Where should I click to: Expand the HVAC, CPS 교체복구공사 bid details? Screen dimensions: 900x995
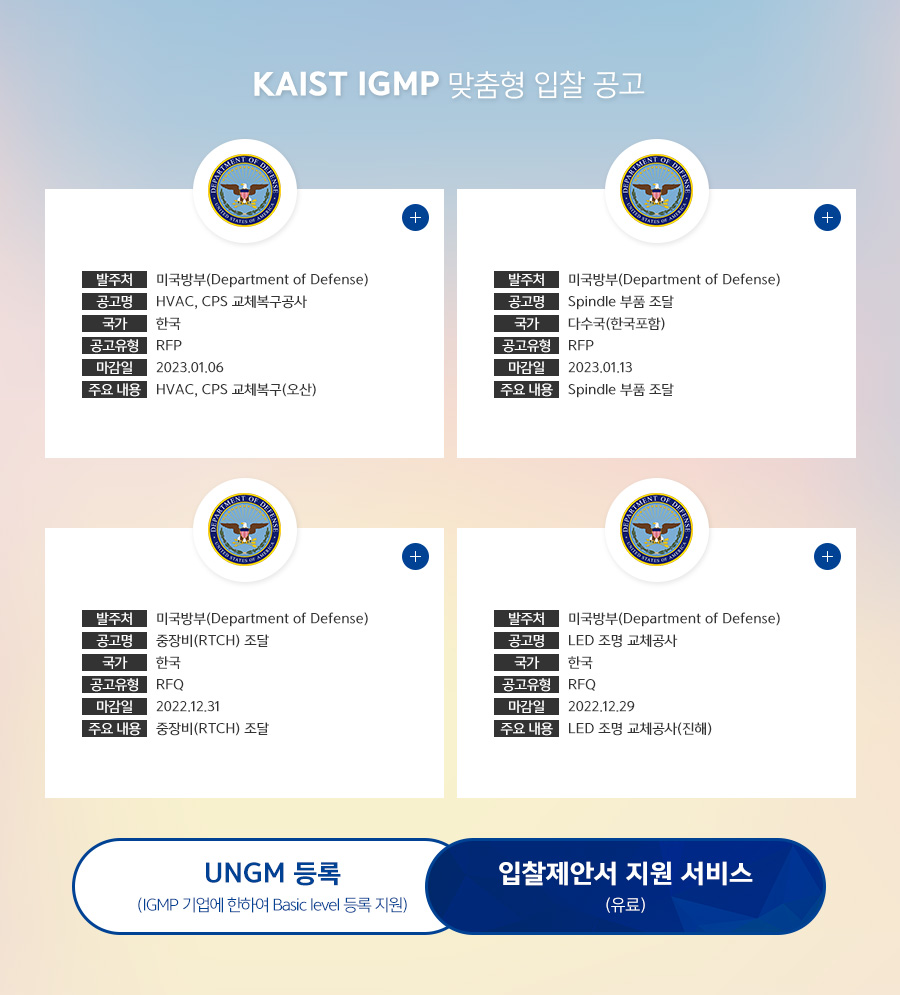415,217
